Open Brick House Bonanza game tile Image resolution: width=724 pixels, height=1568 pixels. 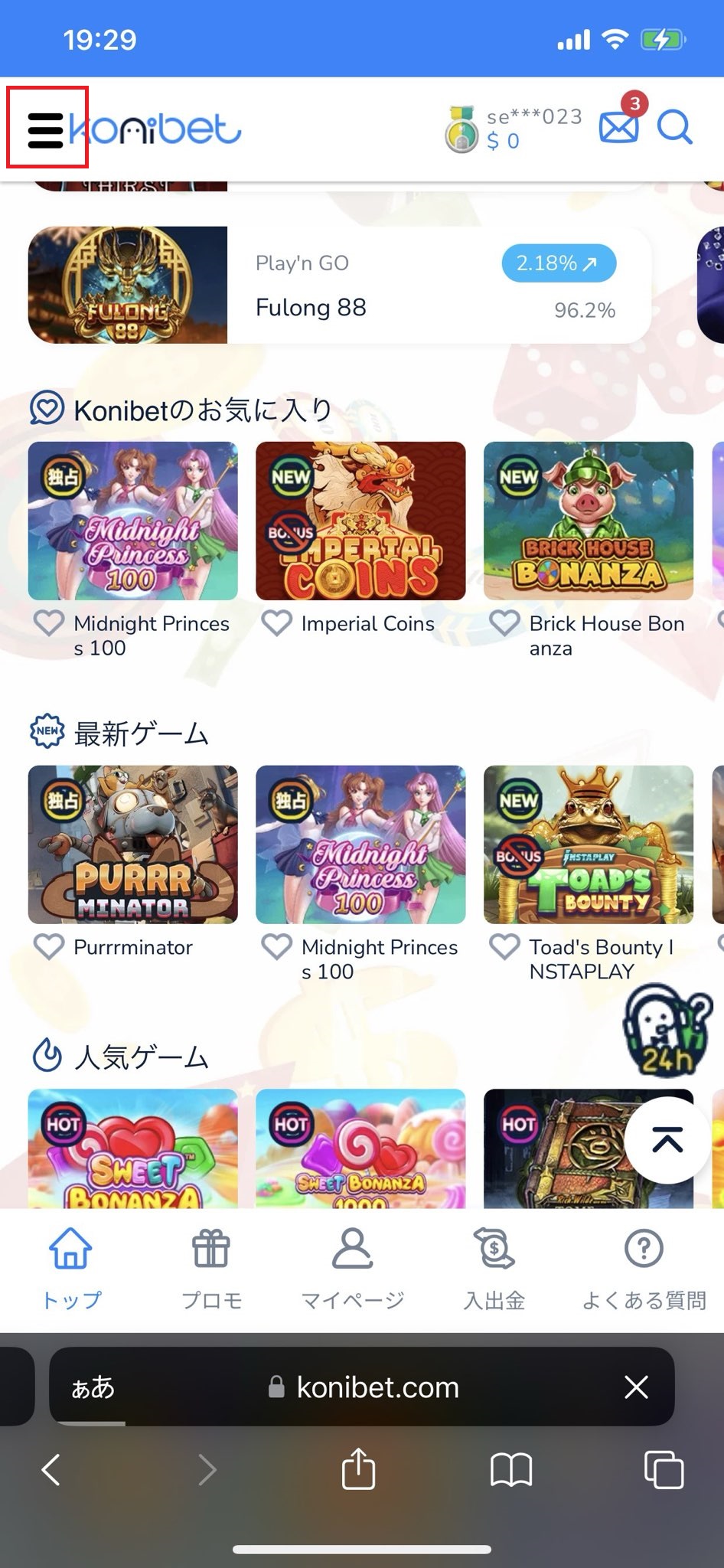coord(588,521)
